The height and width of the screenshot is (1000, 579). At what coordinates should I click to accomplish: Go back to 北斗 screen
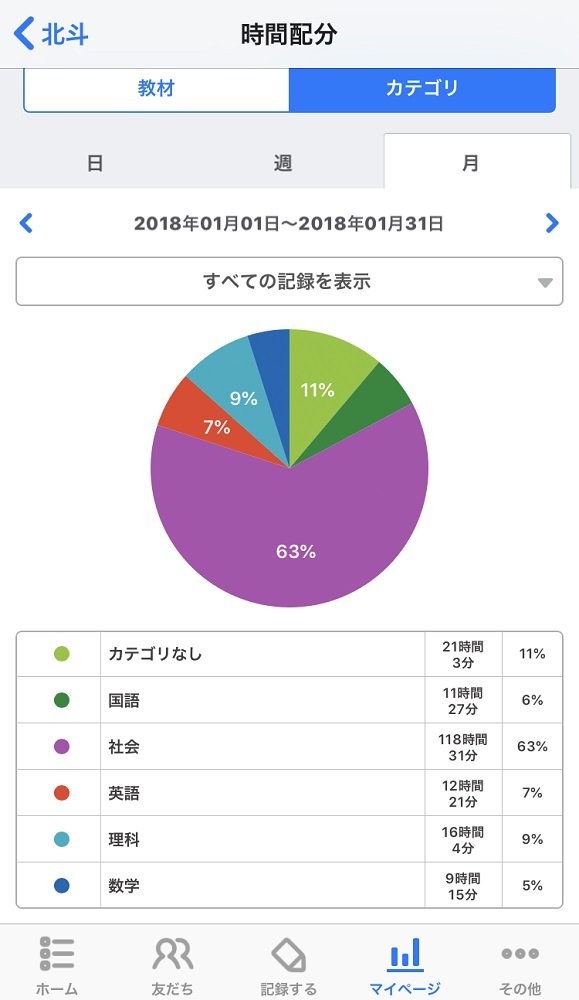51,33
